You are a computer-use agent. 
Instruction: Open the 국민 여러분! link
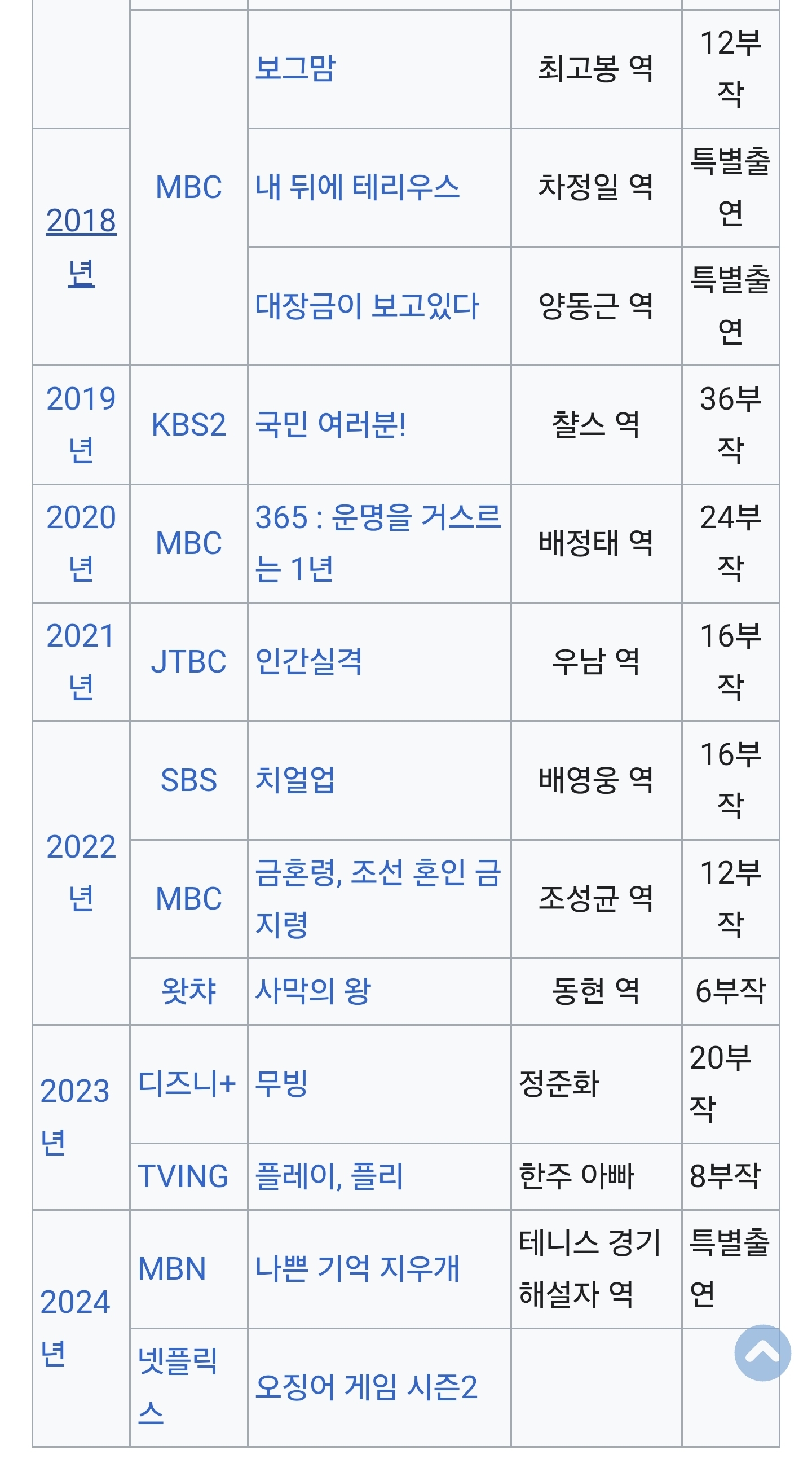pos(331,424)
